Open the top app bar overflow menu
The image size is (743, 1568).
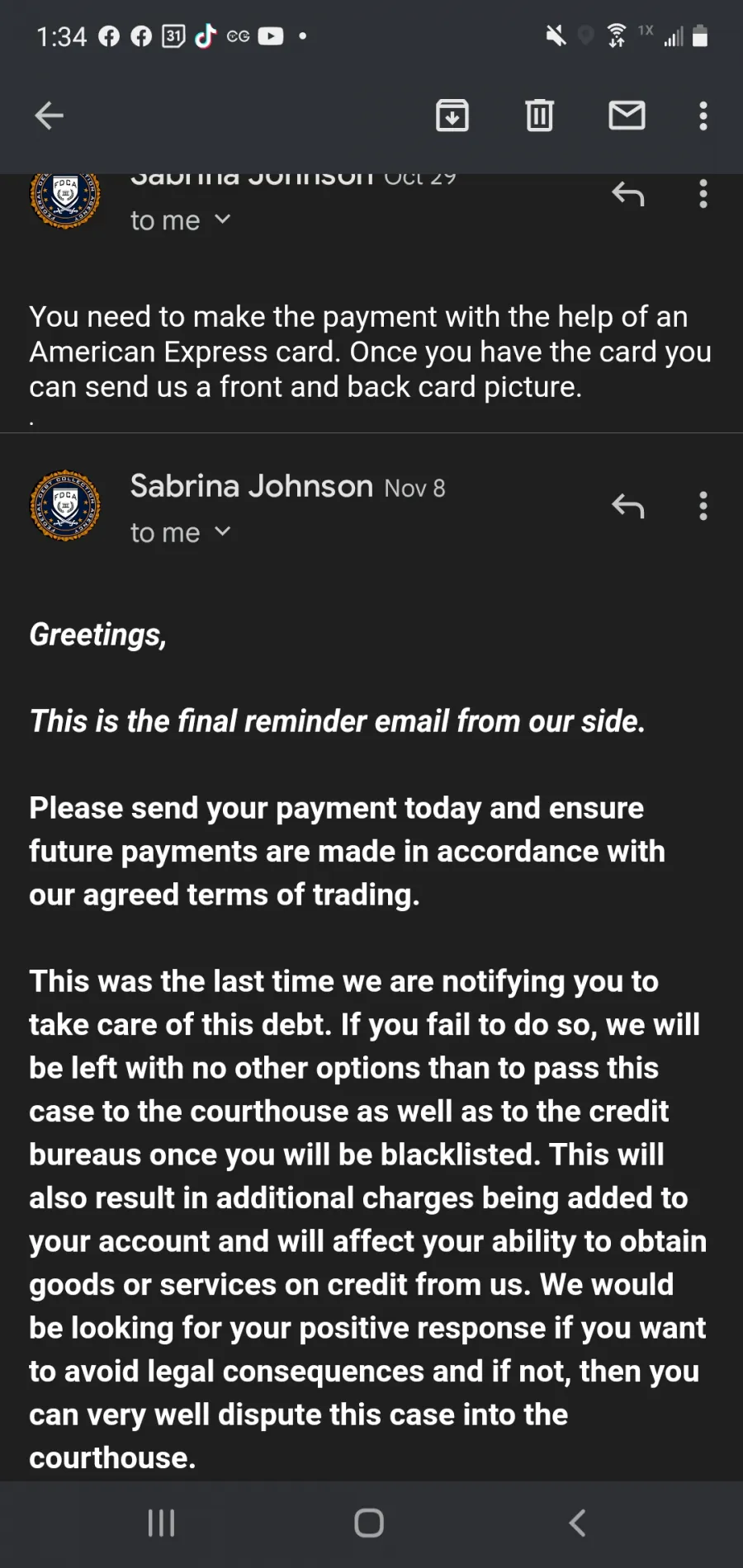click(703, 116)
